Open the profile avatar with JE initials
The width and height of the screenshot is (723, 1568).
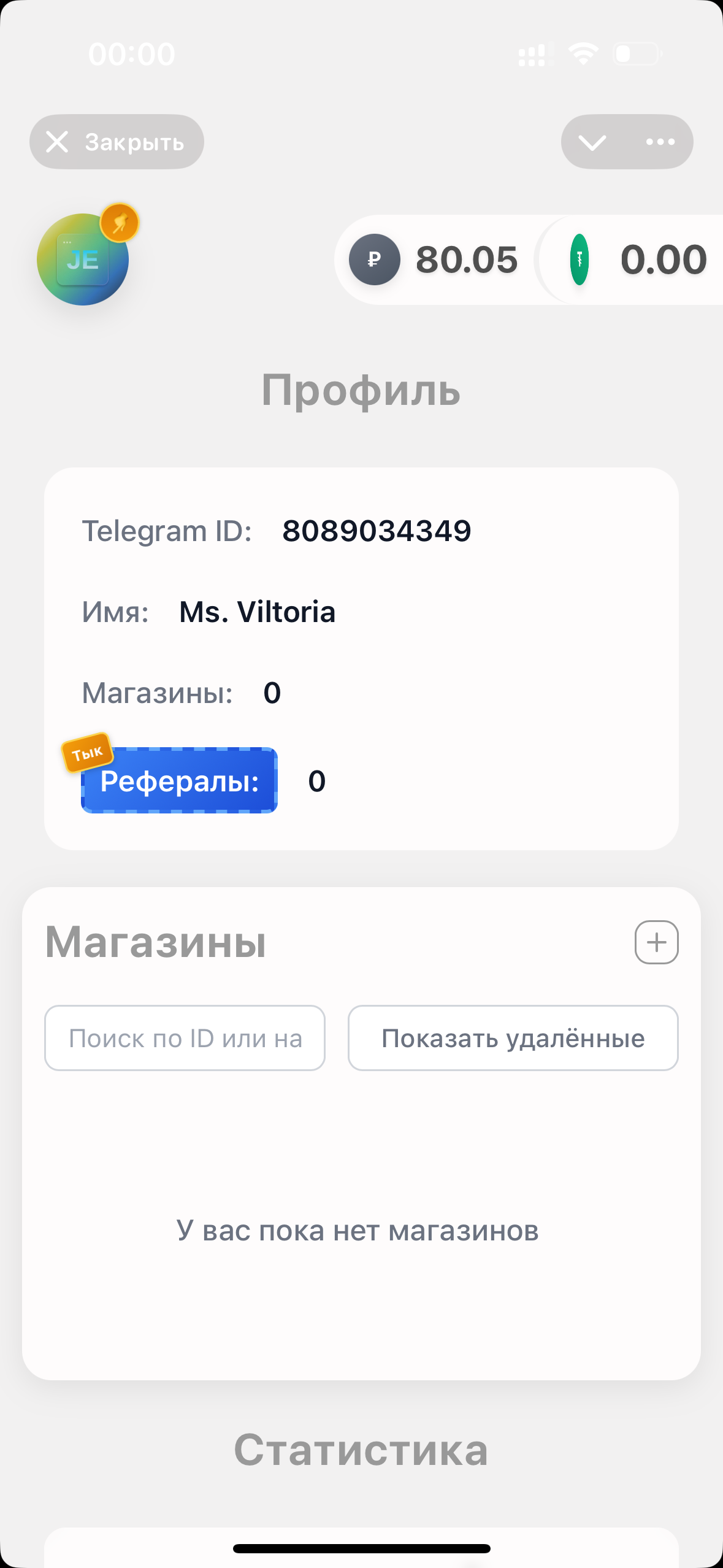click(84, 259)
